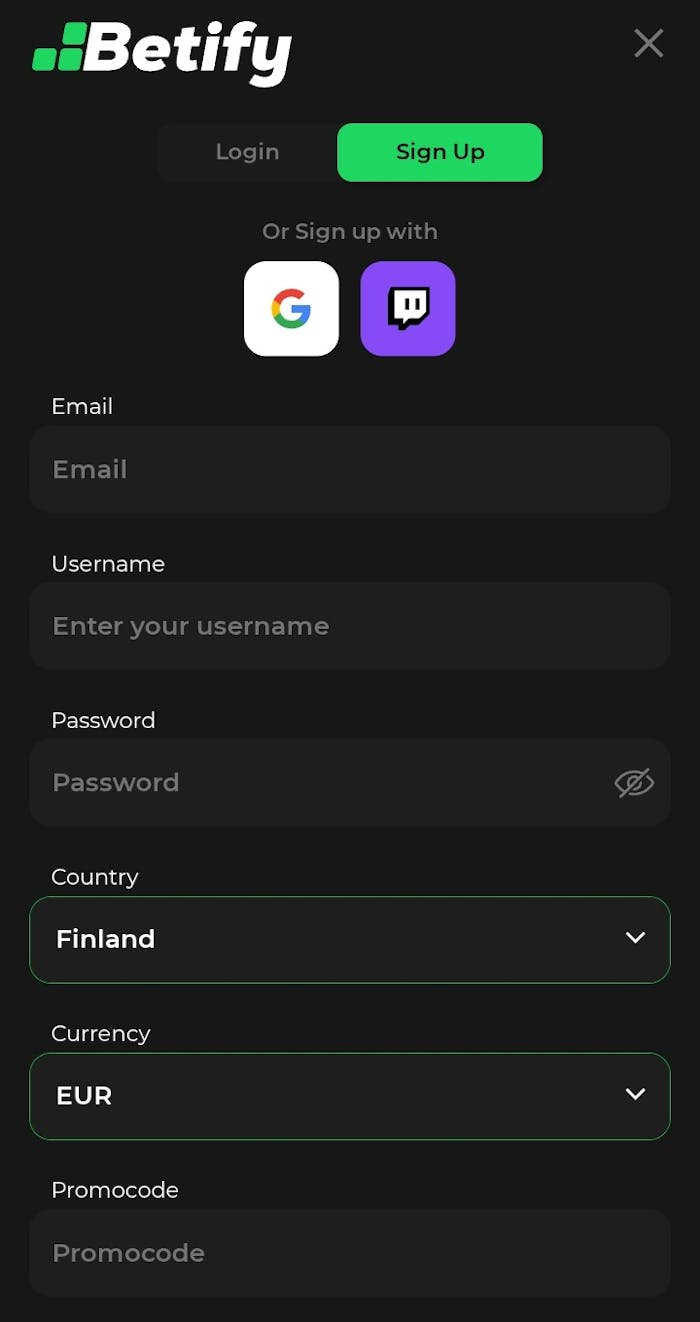Focus the Email input field
Image resolution: width=700 pixels, height=1322 pixels.
click(x=350, y=470)
